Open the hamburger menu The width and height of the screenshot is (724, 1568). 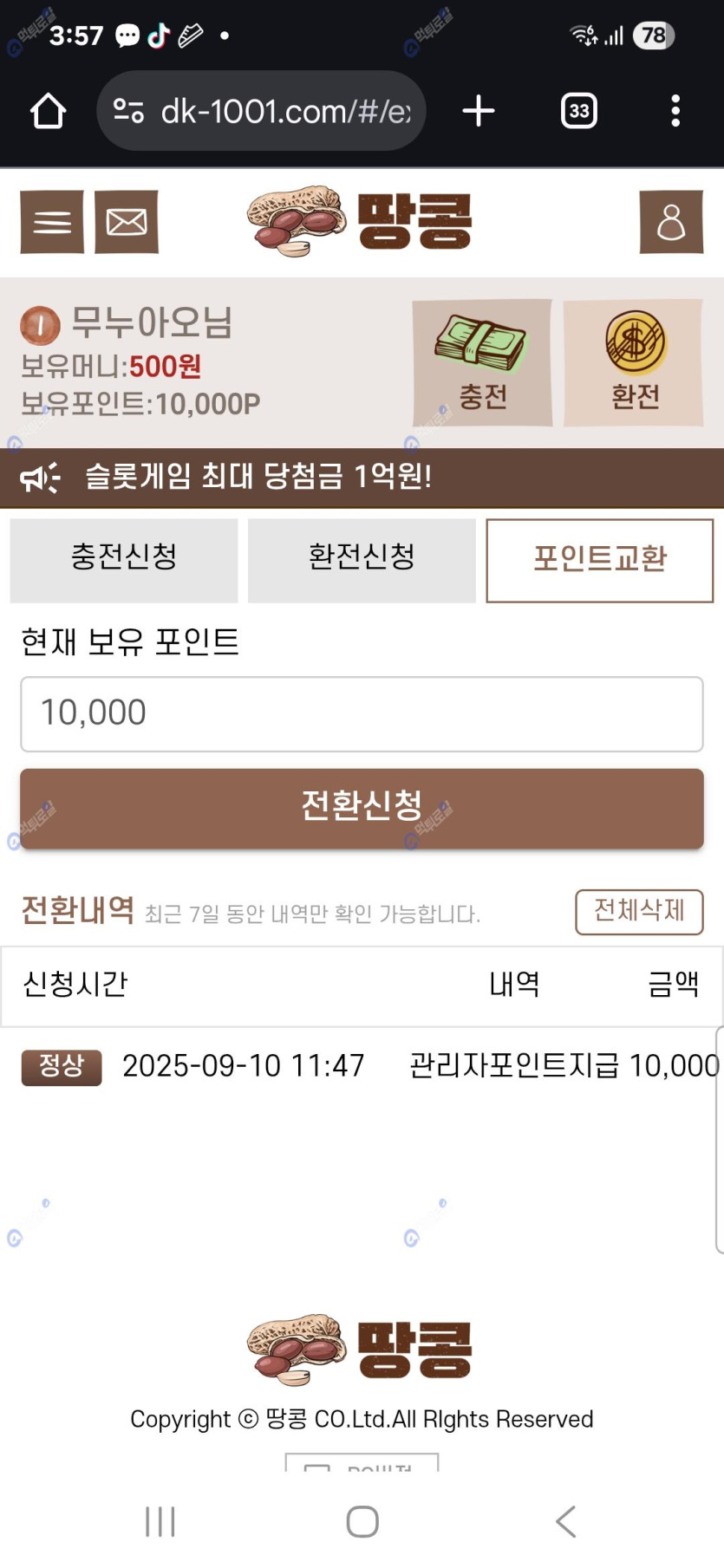tap(52, 222)
